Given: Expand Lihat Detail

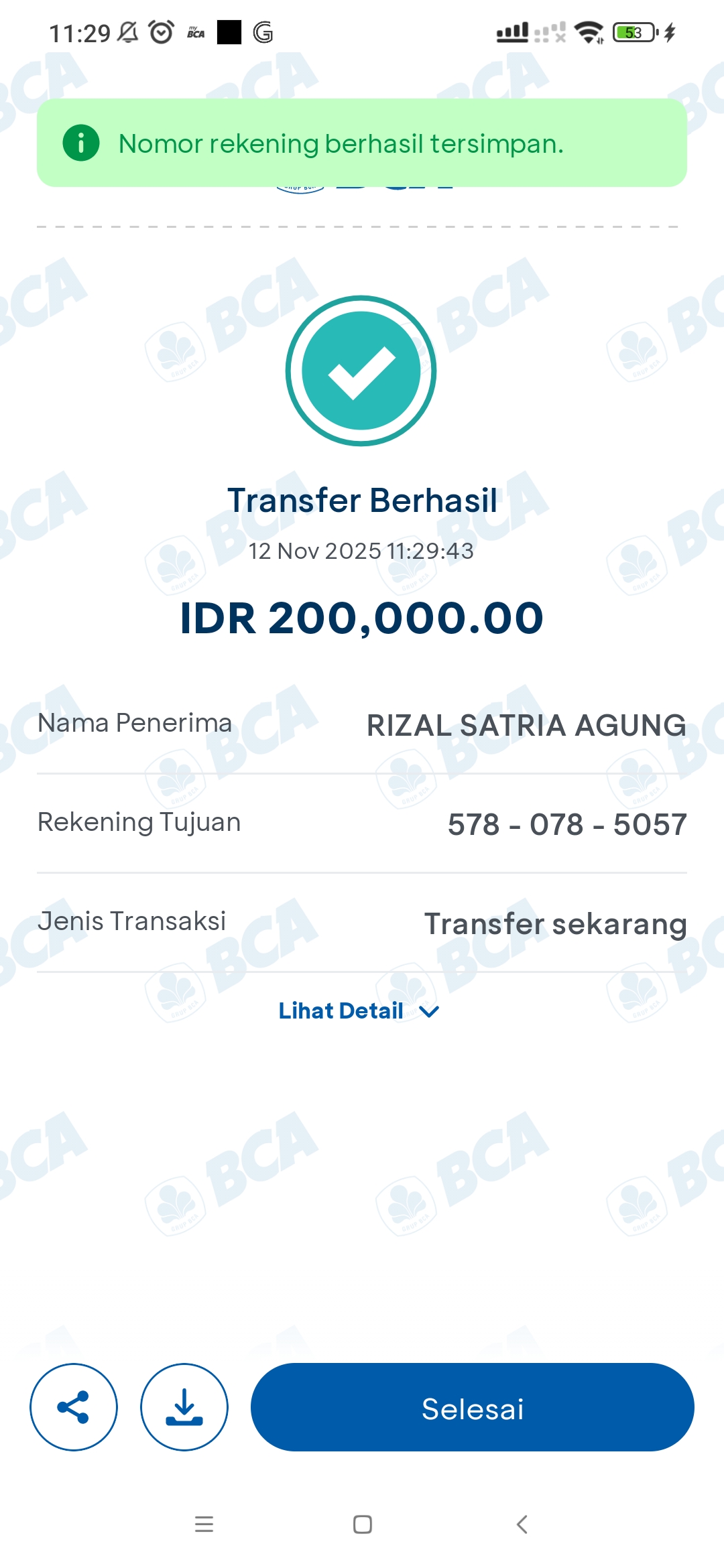Looking at the screenshot, I should click(359, 1010).
